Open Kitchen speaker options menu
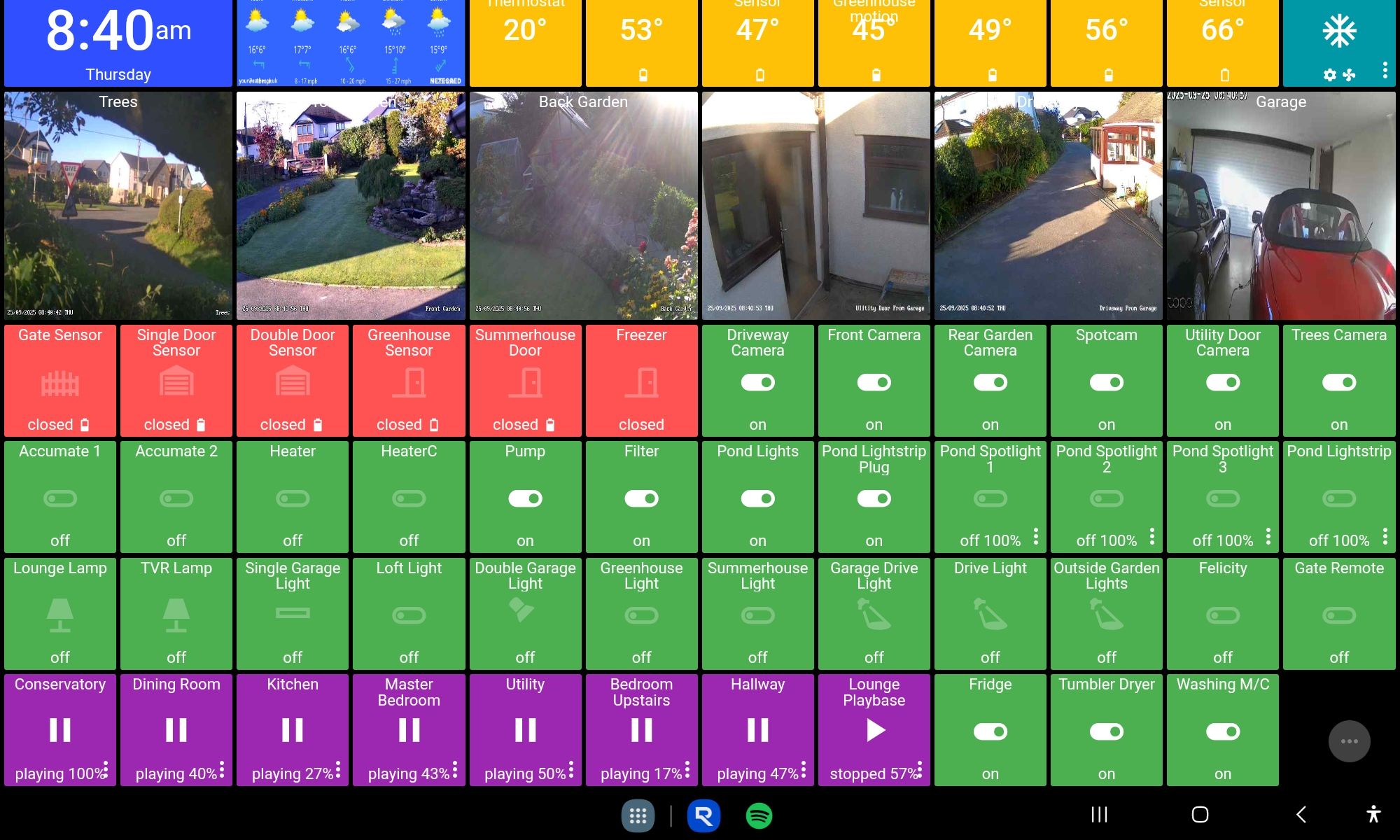The image size is (1400, 840). tap(338, 770)
